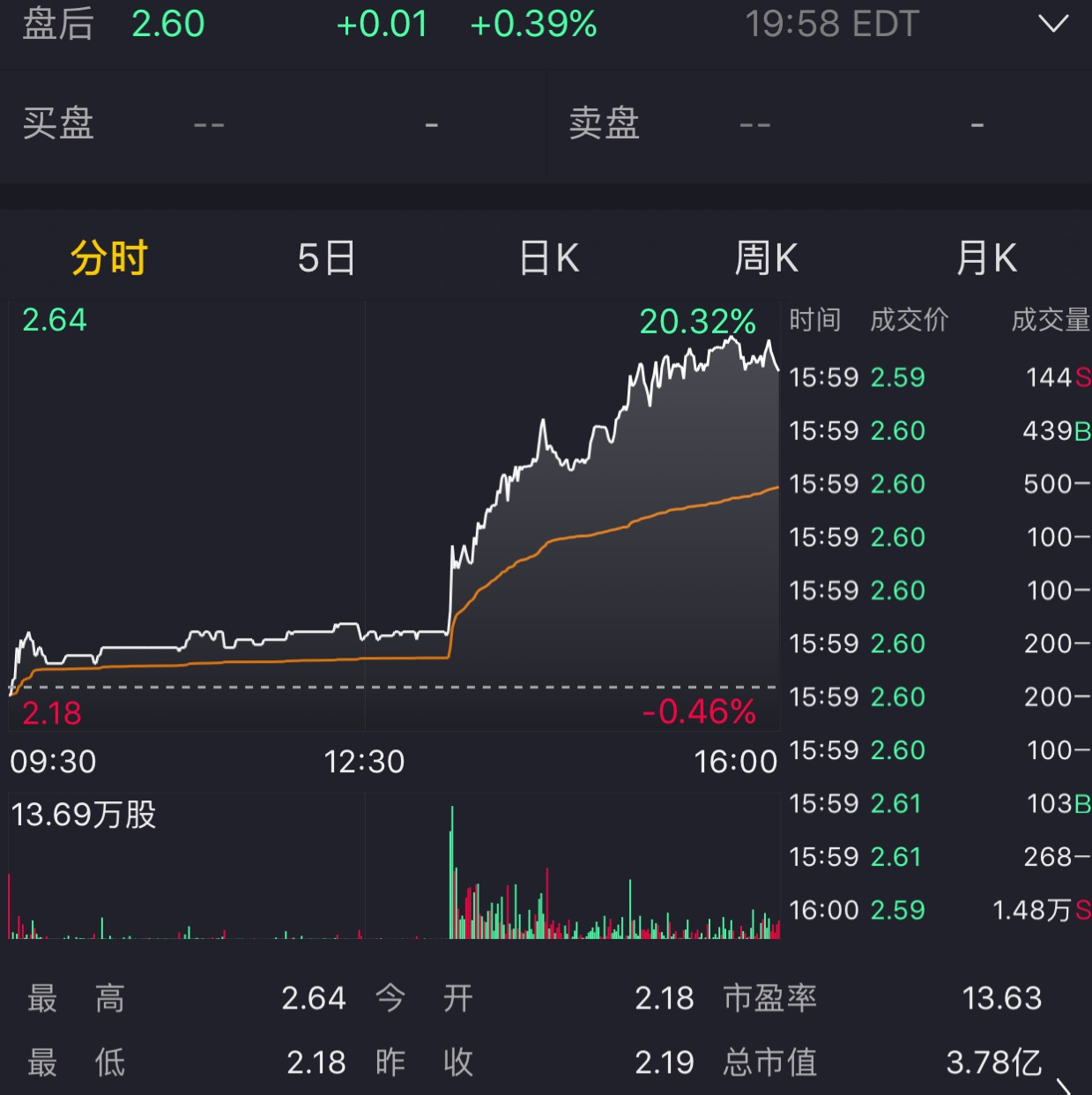Select the 月K monthly chart tab

click(x=986, y=258)
